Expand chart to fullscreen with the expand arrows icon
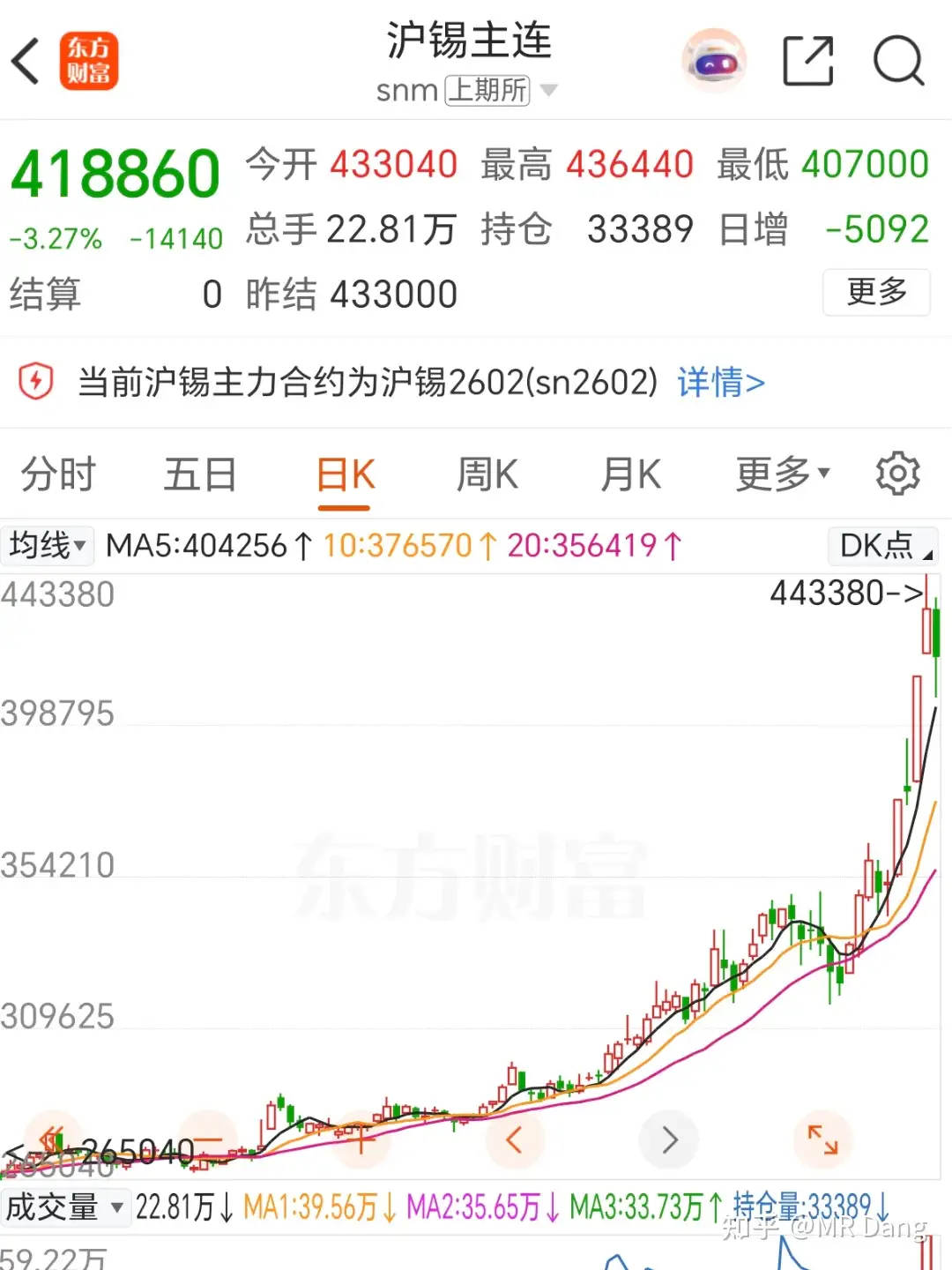Screen dimensions: 952x1270 823,1139
